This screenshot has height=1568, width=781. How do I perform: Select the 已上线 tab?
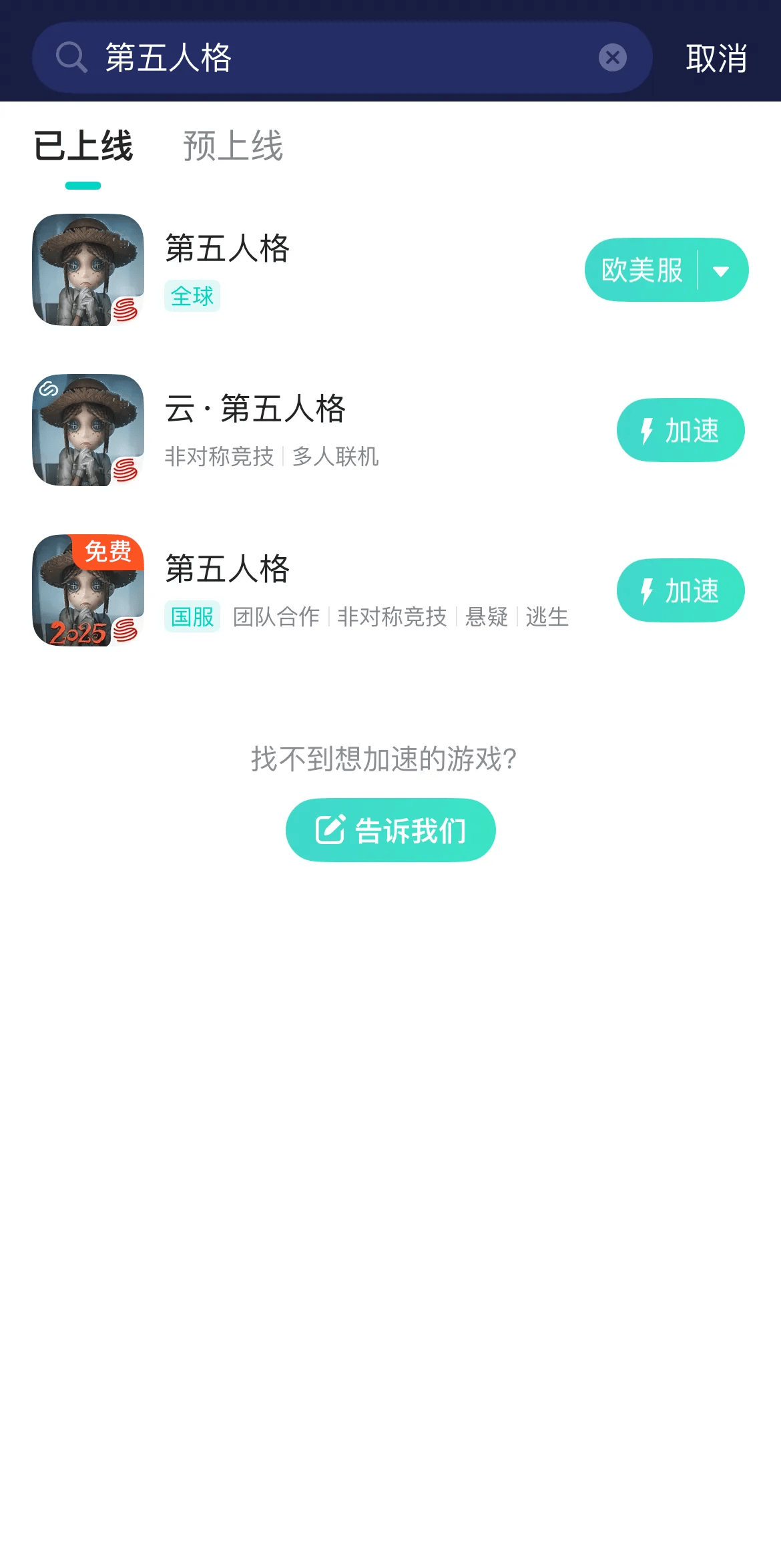(83, 146)
